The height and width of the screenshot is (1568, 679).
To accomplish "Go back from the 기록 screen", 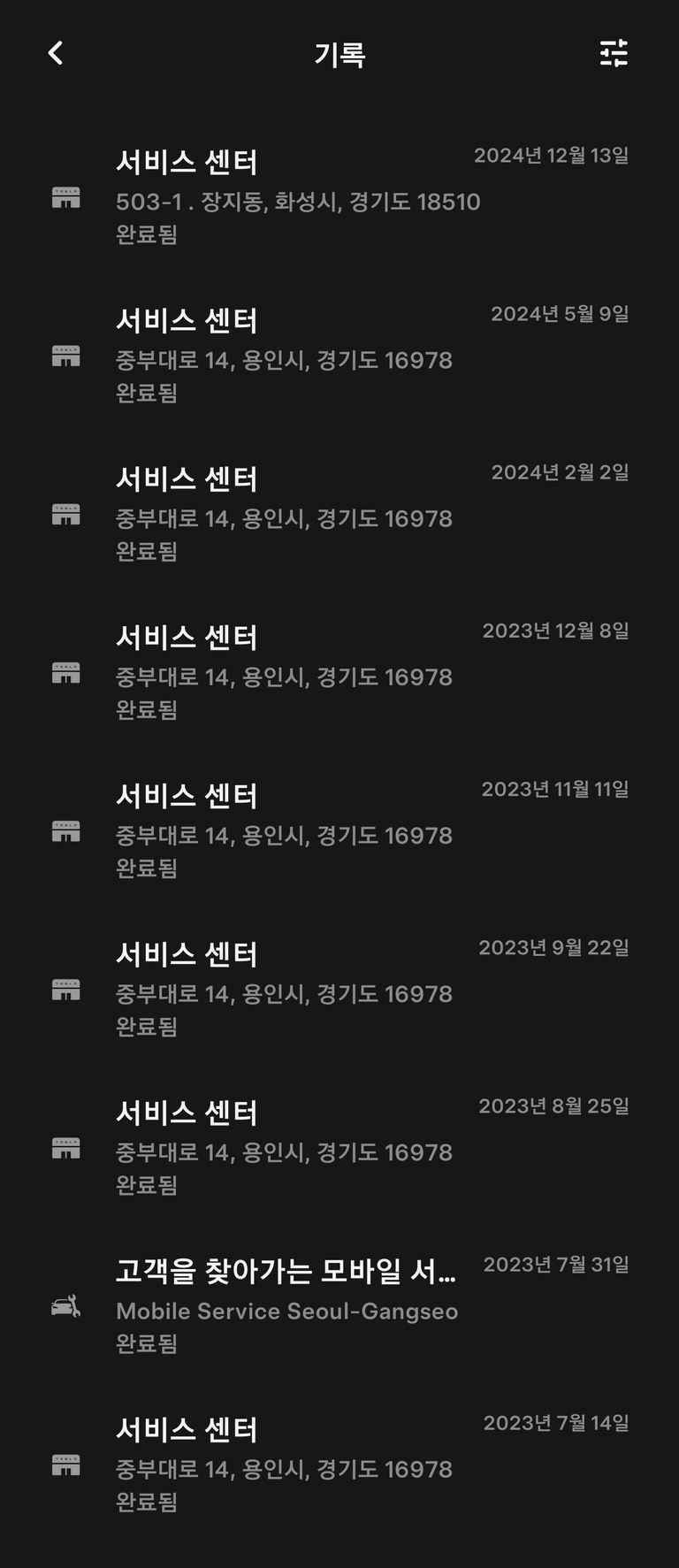I will point(56,53).
